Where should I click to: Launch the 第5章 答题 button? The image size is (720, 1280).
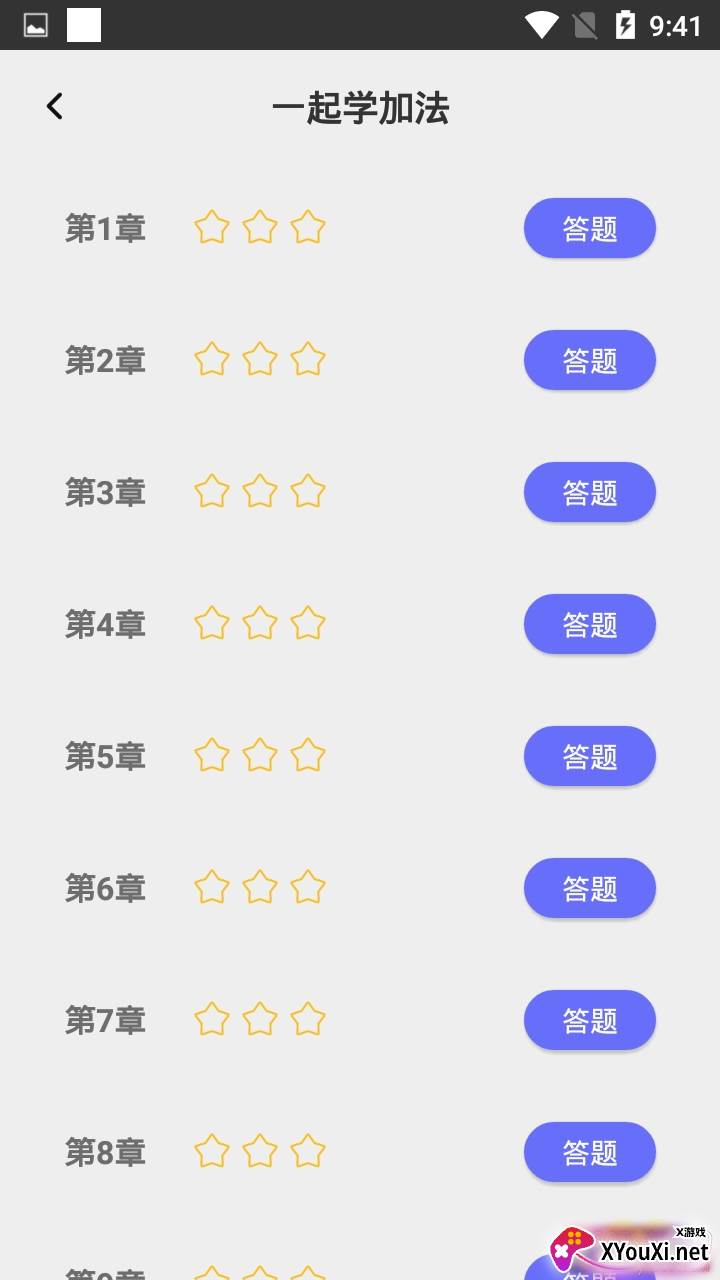click(589, 757)
